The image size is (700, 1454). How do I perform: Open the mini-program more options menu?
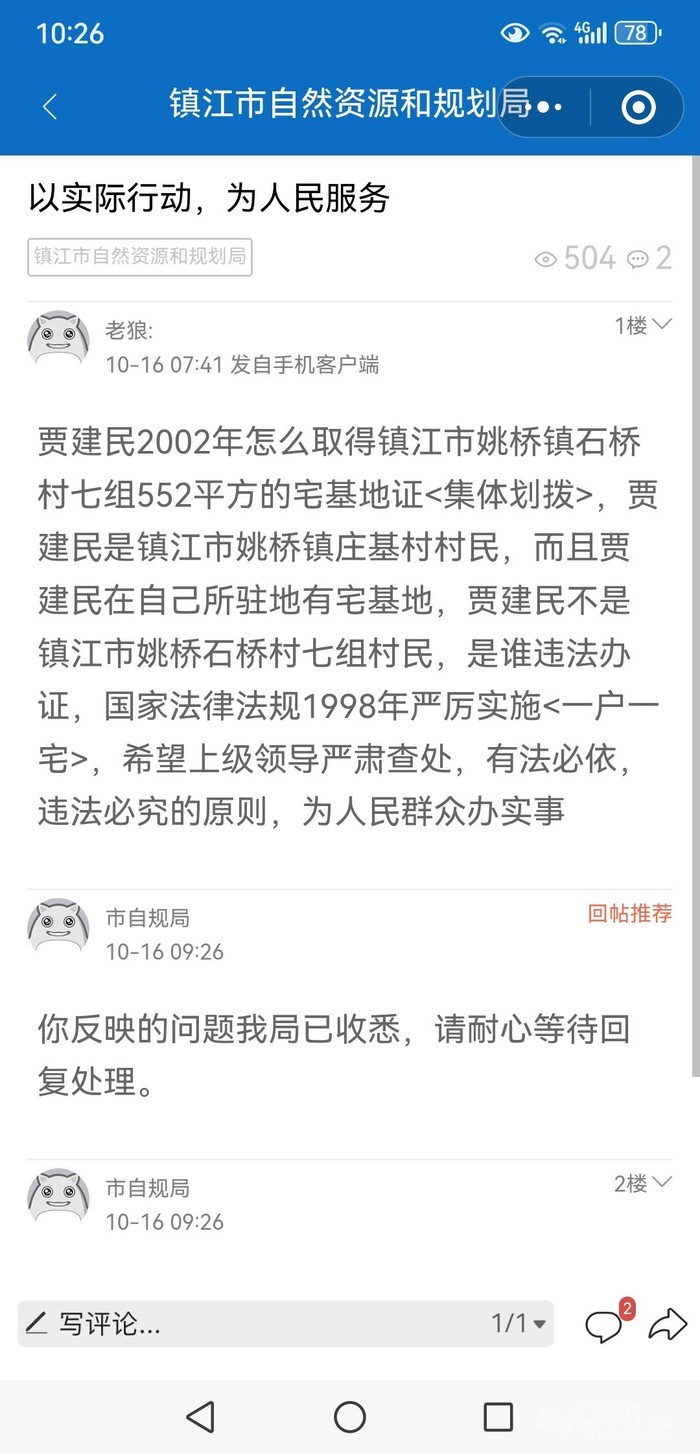(550, 107)
